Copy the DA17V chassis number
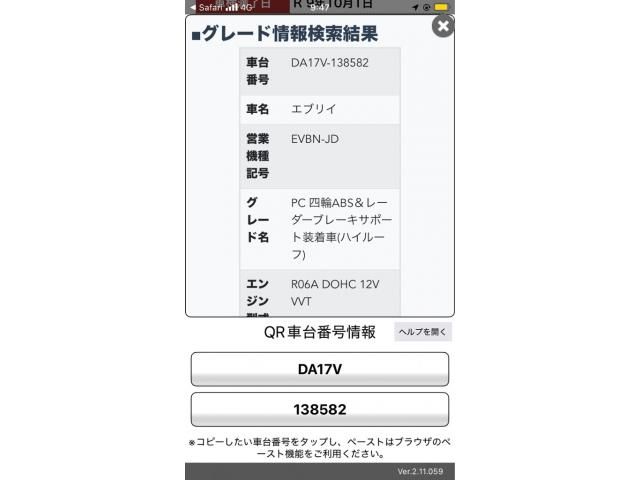The height and width of the screenshot is (480, 640). click(319, 369)
